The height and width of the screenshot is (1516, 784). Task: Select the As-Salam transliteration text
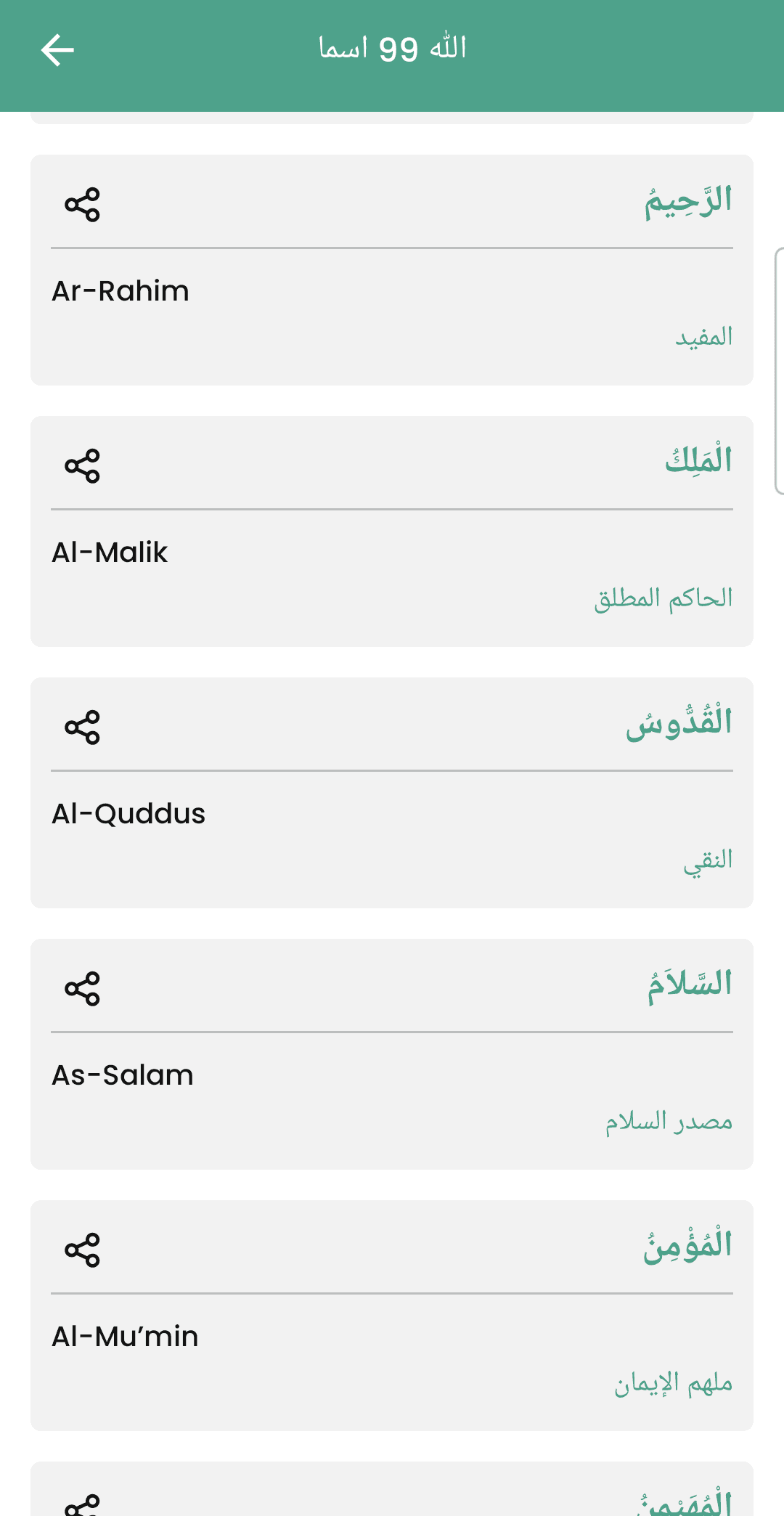click(123, 1075)
